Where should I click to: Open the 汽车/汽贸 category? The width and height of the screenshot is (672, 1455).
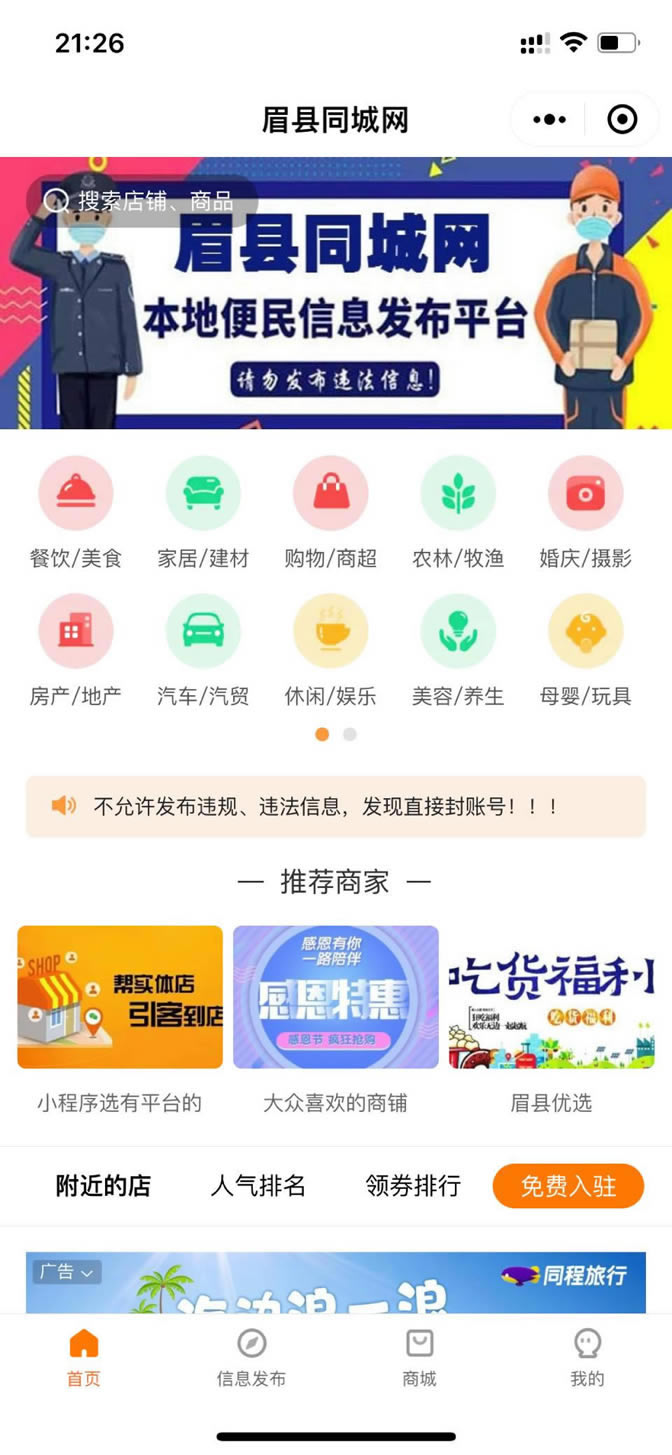pos(203,632)
